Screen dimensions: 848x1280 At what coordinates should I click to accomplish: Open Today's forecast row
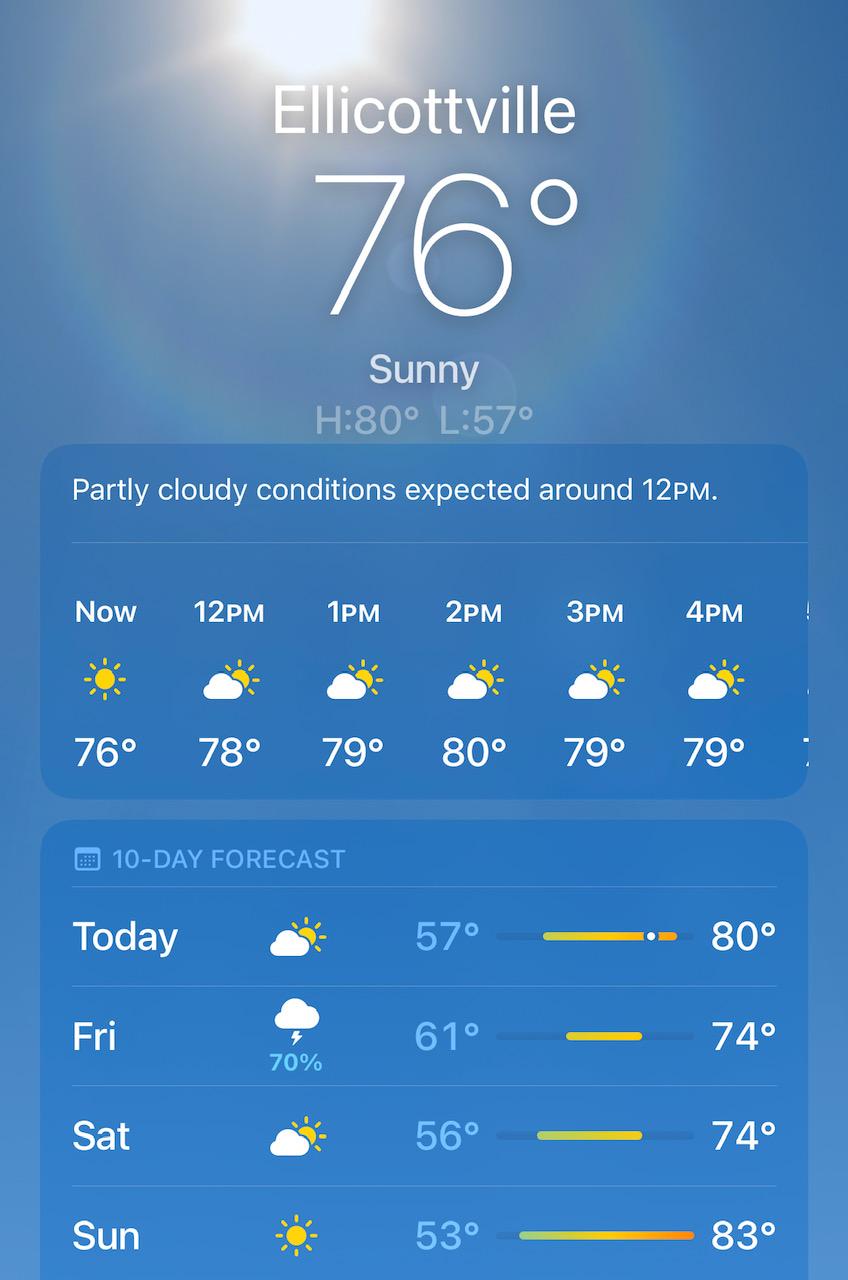(424, 937)
